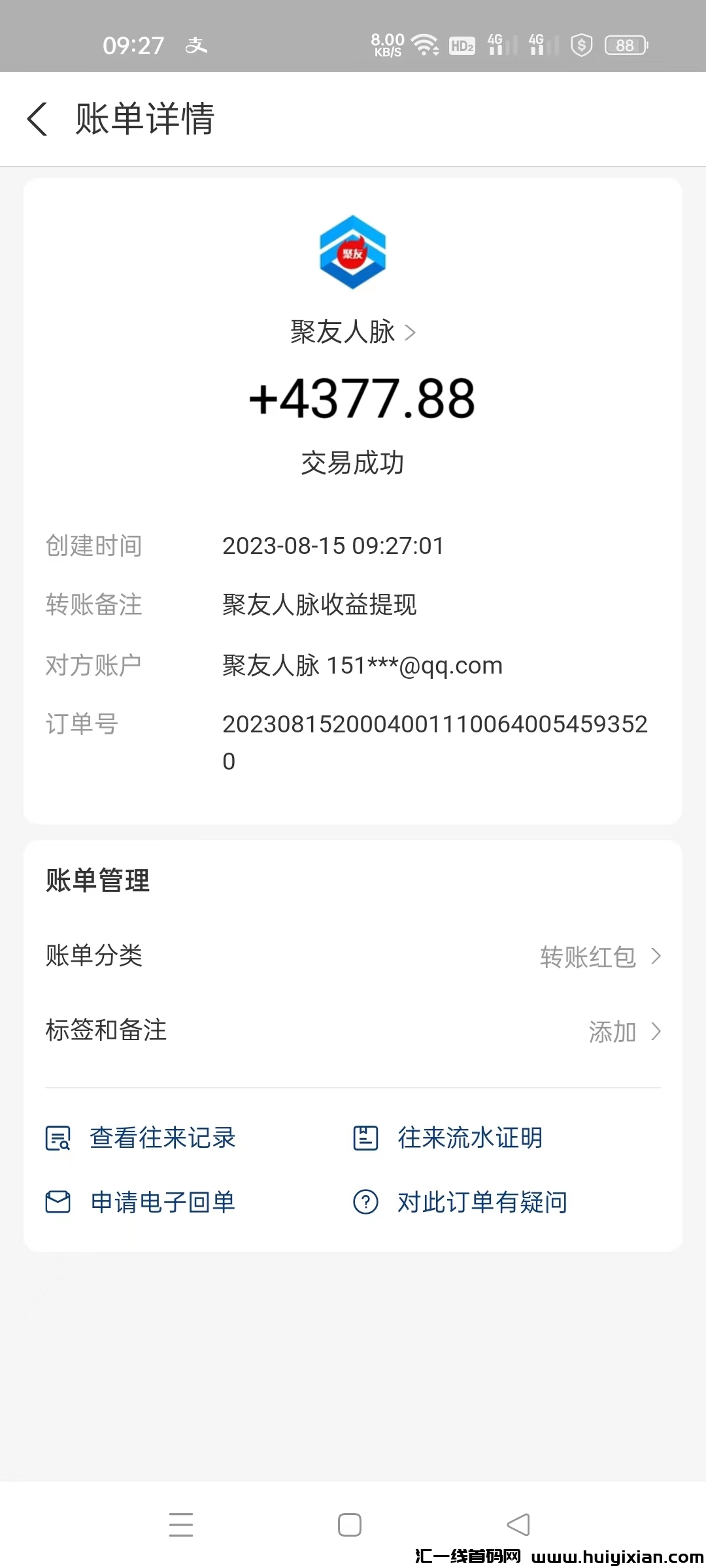The image size is (706, 1568).
Task: Tap the HD2 indicator in status bar
Action: click(462, 47)
